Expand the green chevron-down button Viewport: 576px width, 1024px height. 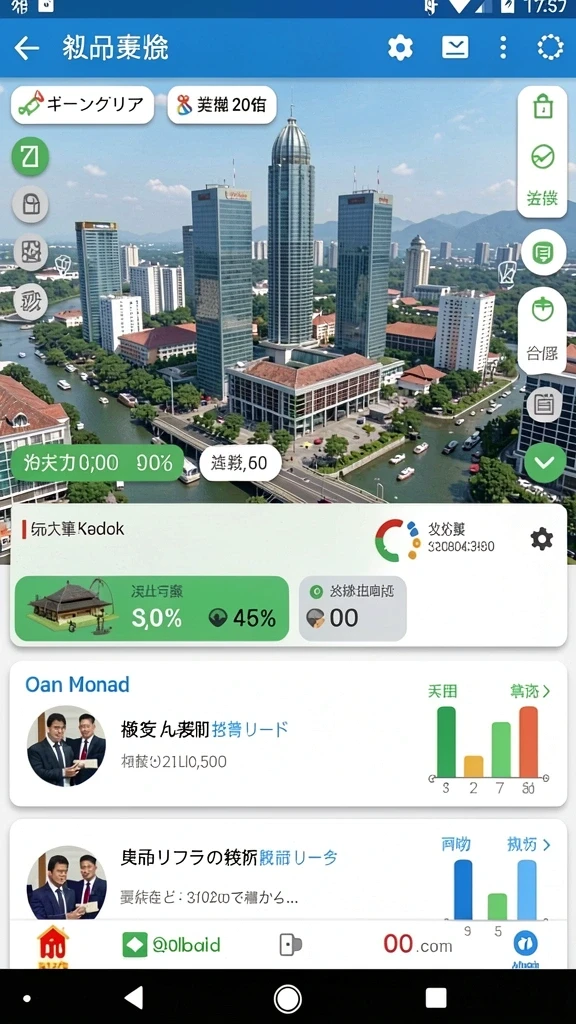pos(545,462)
